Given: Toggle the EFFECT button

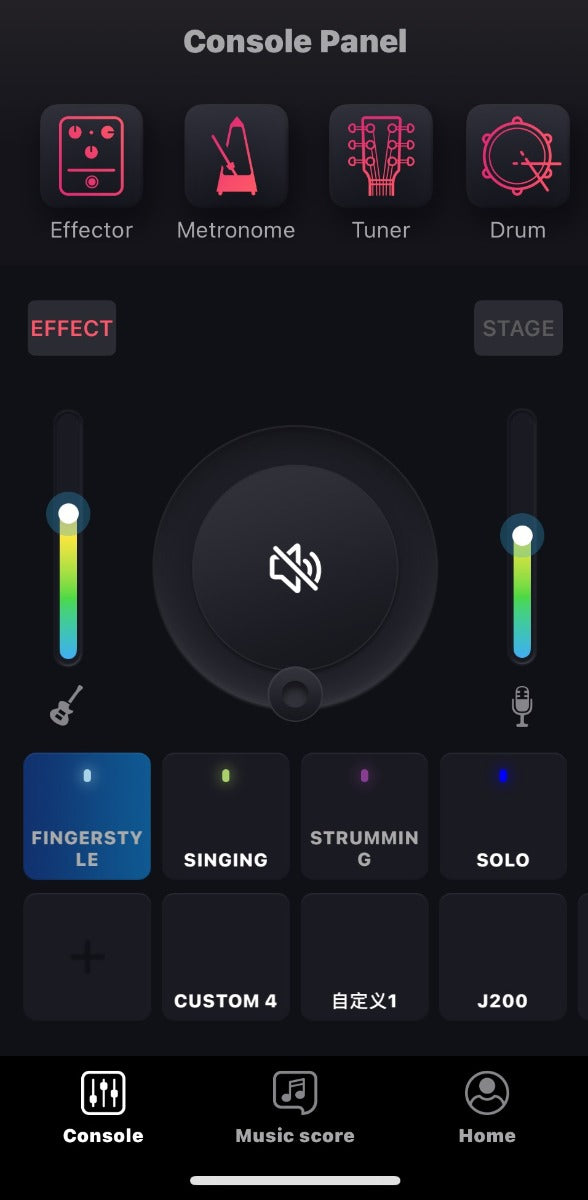Looking at the screenshot, I should click(72, 328).
